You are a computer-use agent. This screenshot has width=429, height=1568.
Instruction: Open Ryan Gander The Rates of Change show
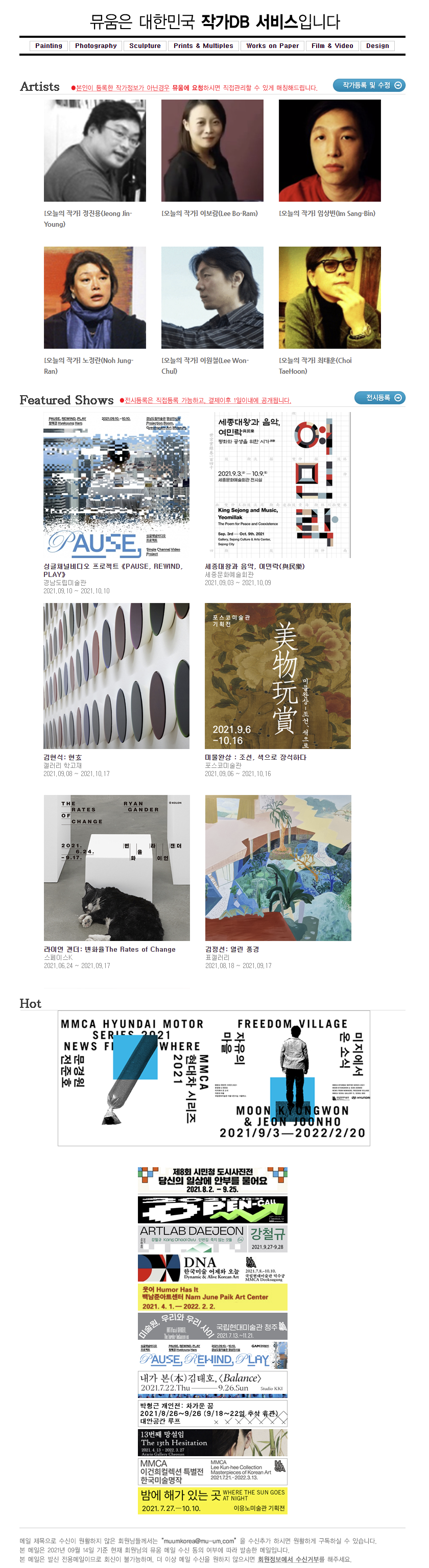tap(116, 867)
